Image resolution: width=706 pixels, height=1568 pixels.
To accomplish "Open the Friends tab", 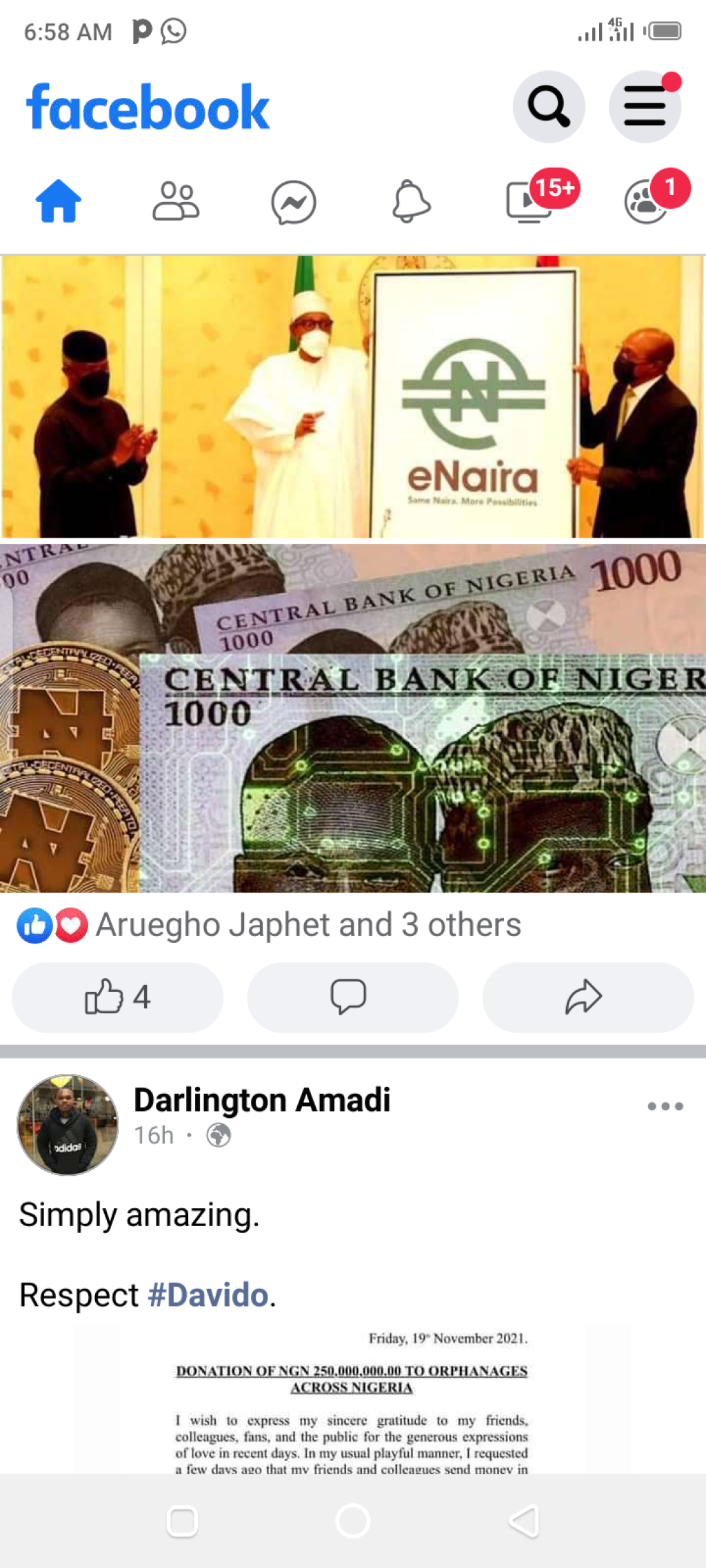I will pyautogui.click(x=176, y=201).
